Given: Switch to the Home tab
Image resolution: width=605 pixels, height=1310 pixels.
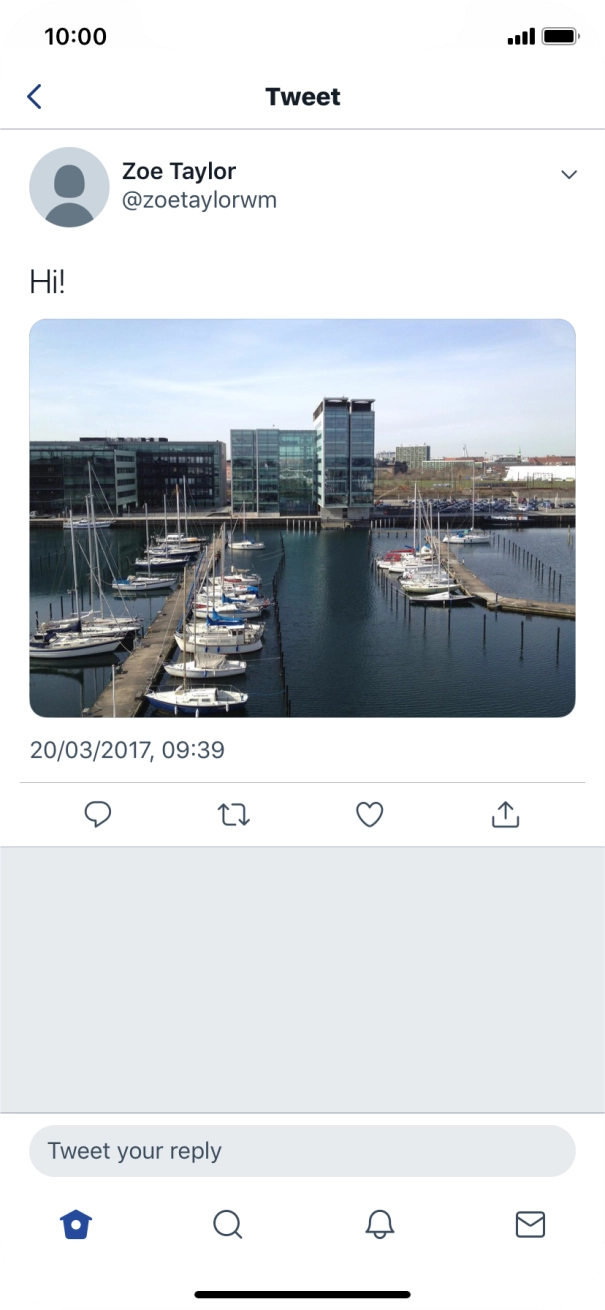Looking at the screenshot, I should pos(76,1224).
